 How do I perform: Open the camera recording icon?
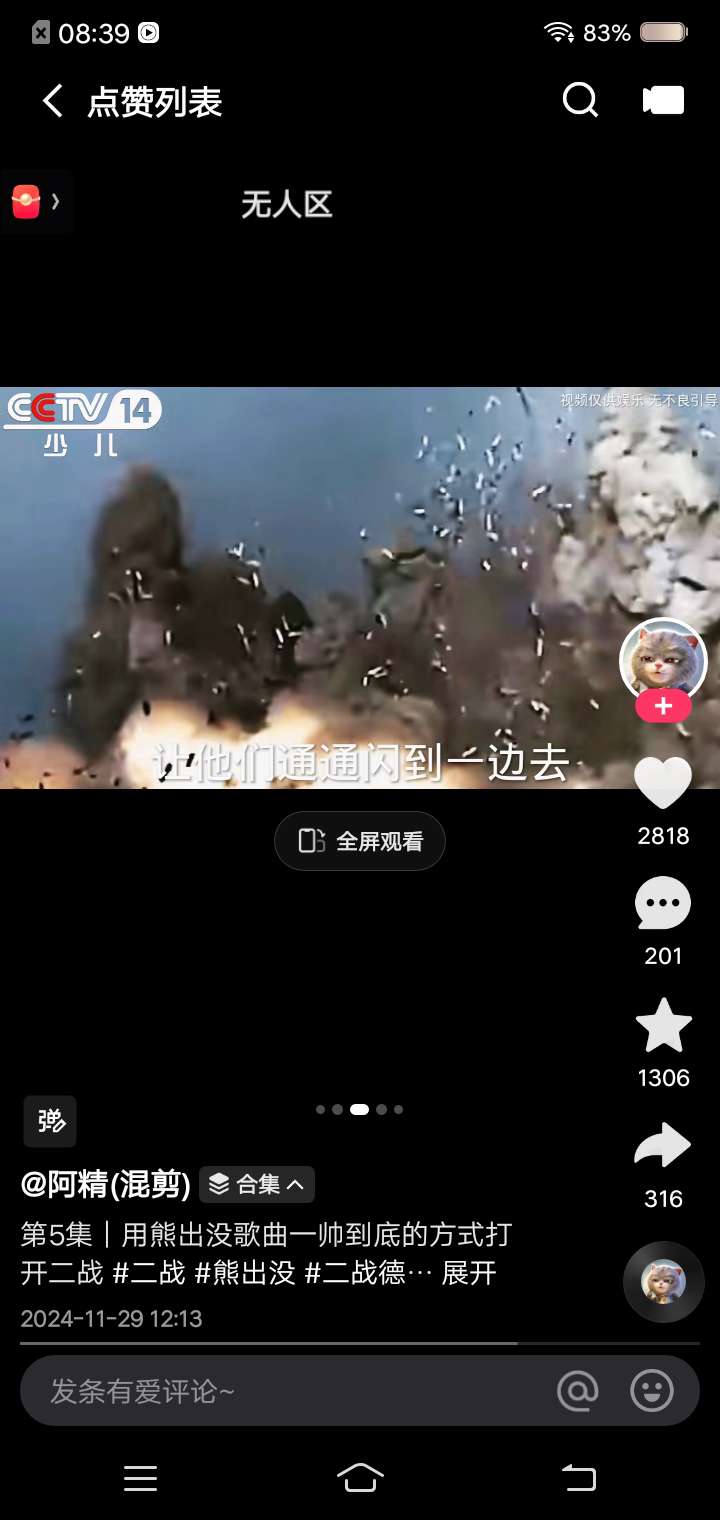pyautogui.click(x=663, y=100)
